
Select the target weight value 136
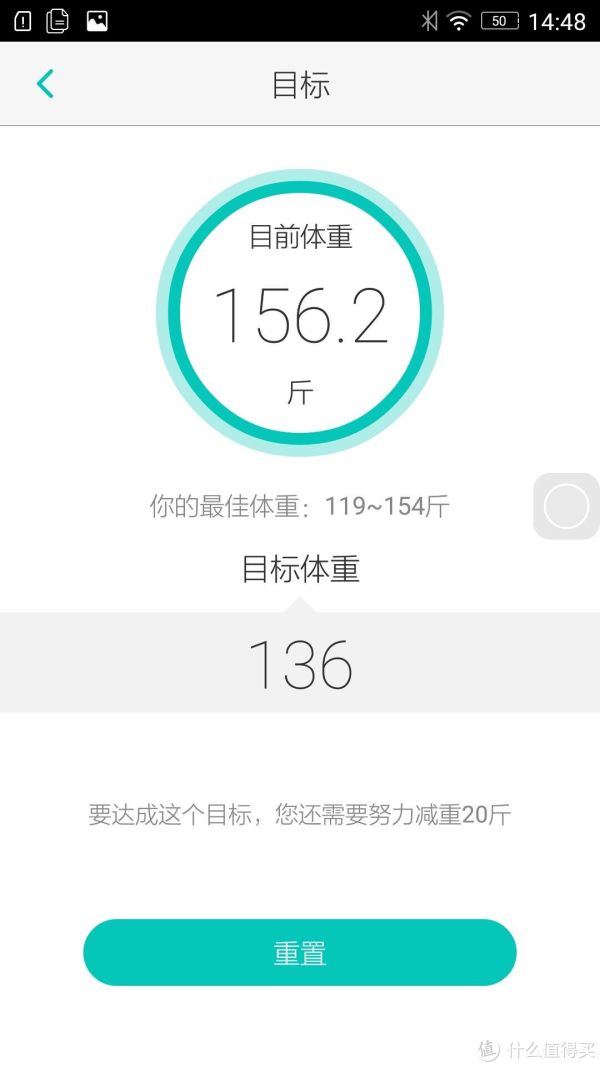pyautogui.click(x=299, y=663)
